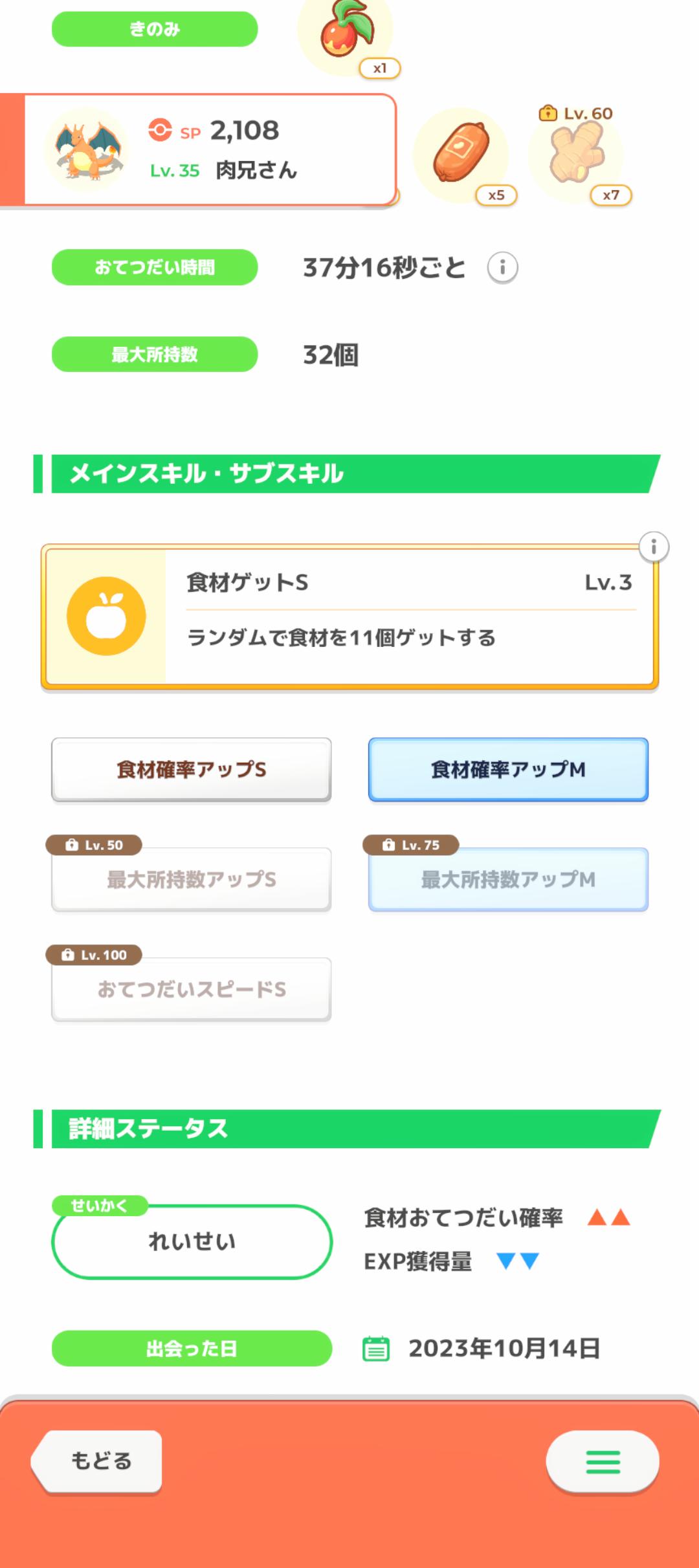Tap the 食材確率アップS sub-skill
This screenshot has width=699, height=1568.
(192, 769)
